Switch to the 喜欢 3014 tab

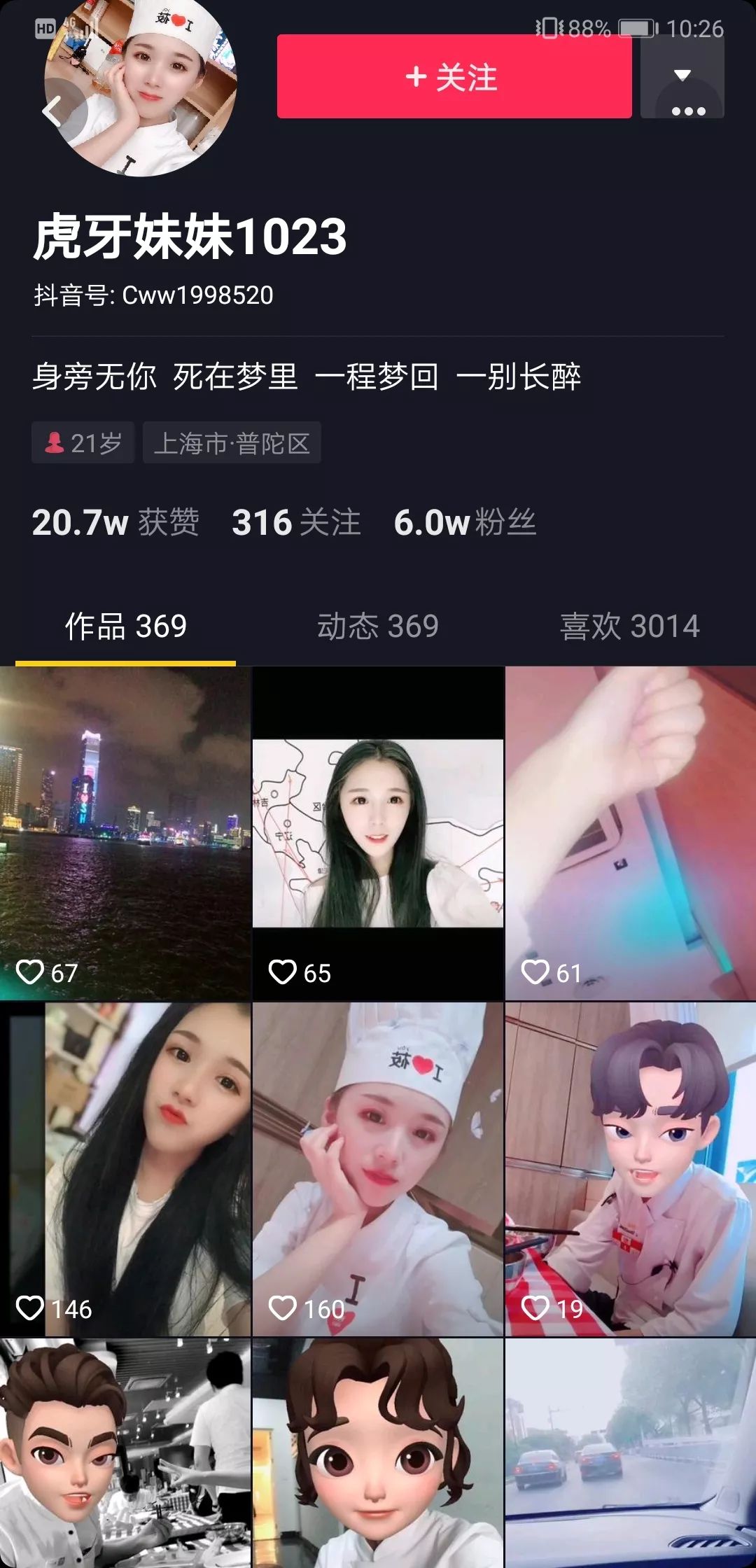point(629,626)
